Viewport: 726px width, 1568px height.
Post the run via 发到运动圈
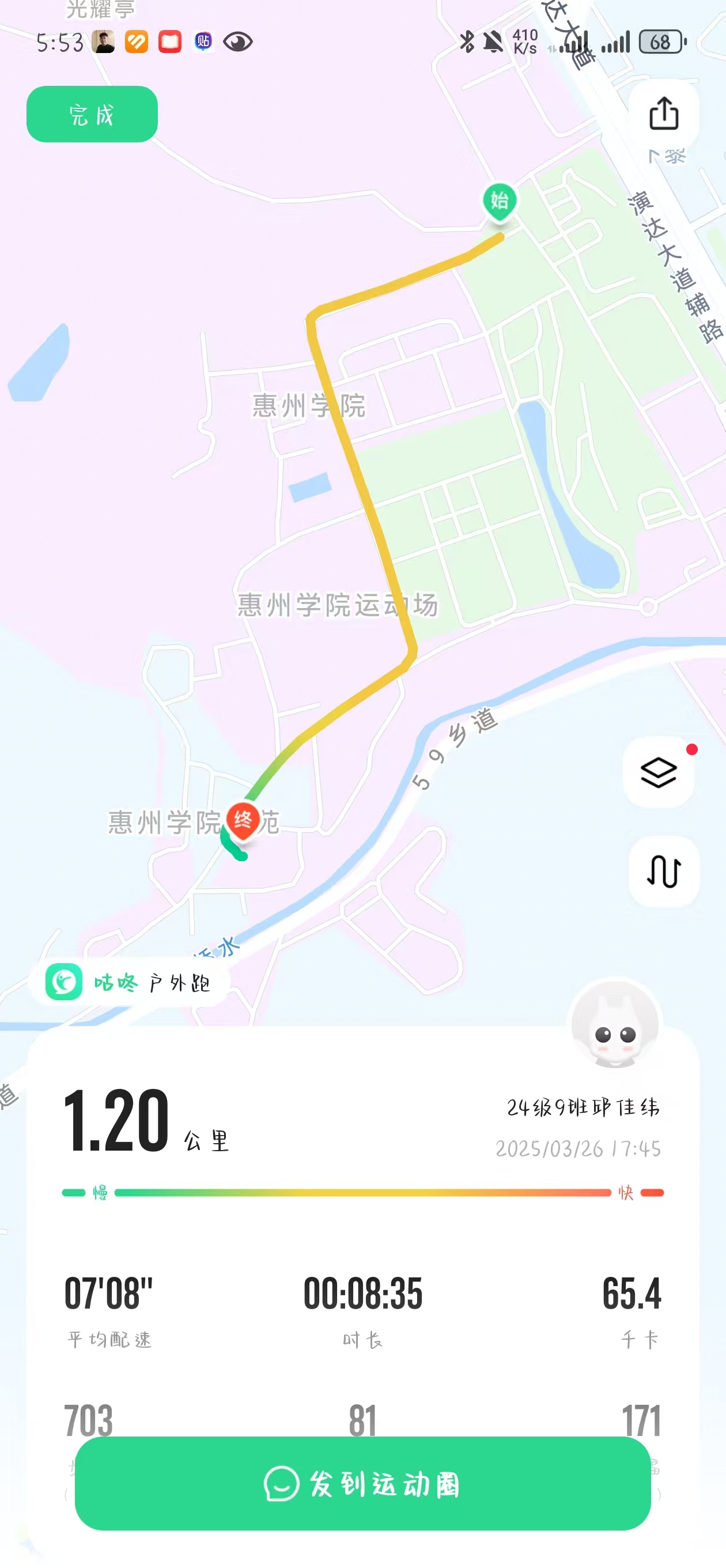point(362,1483)
